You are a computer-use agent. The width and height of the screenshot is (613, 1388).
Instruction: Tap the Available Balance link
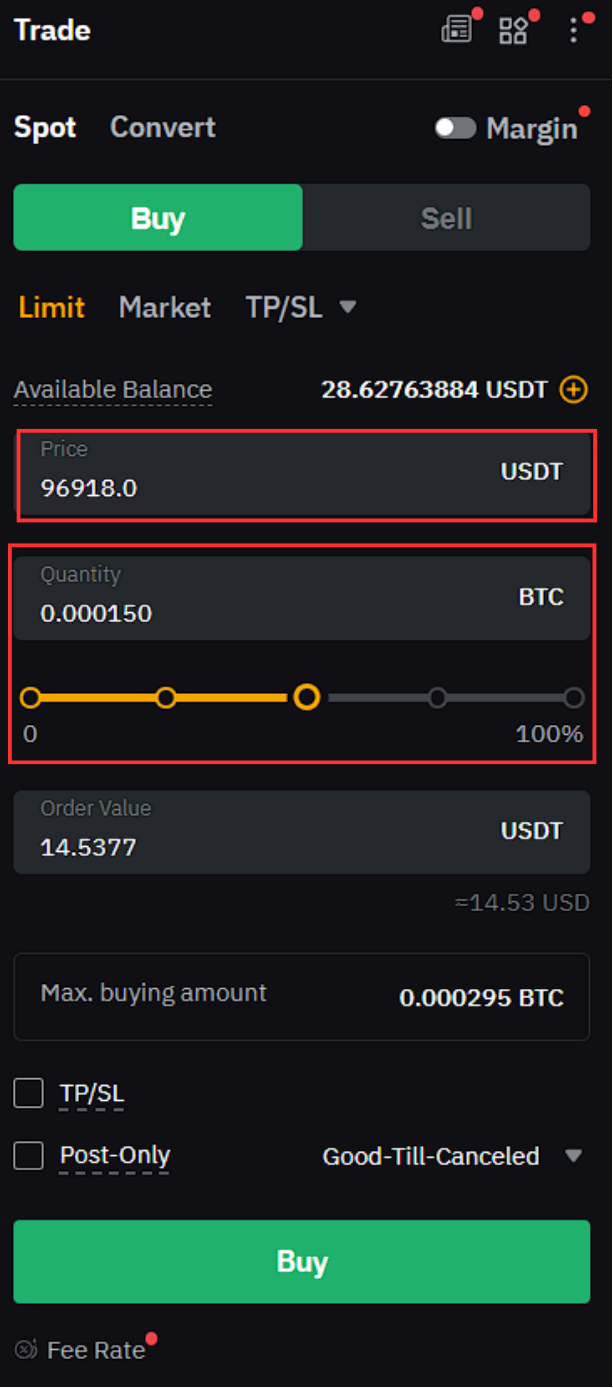click(113, 390)
